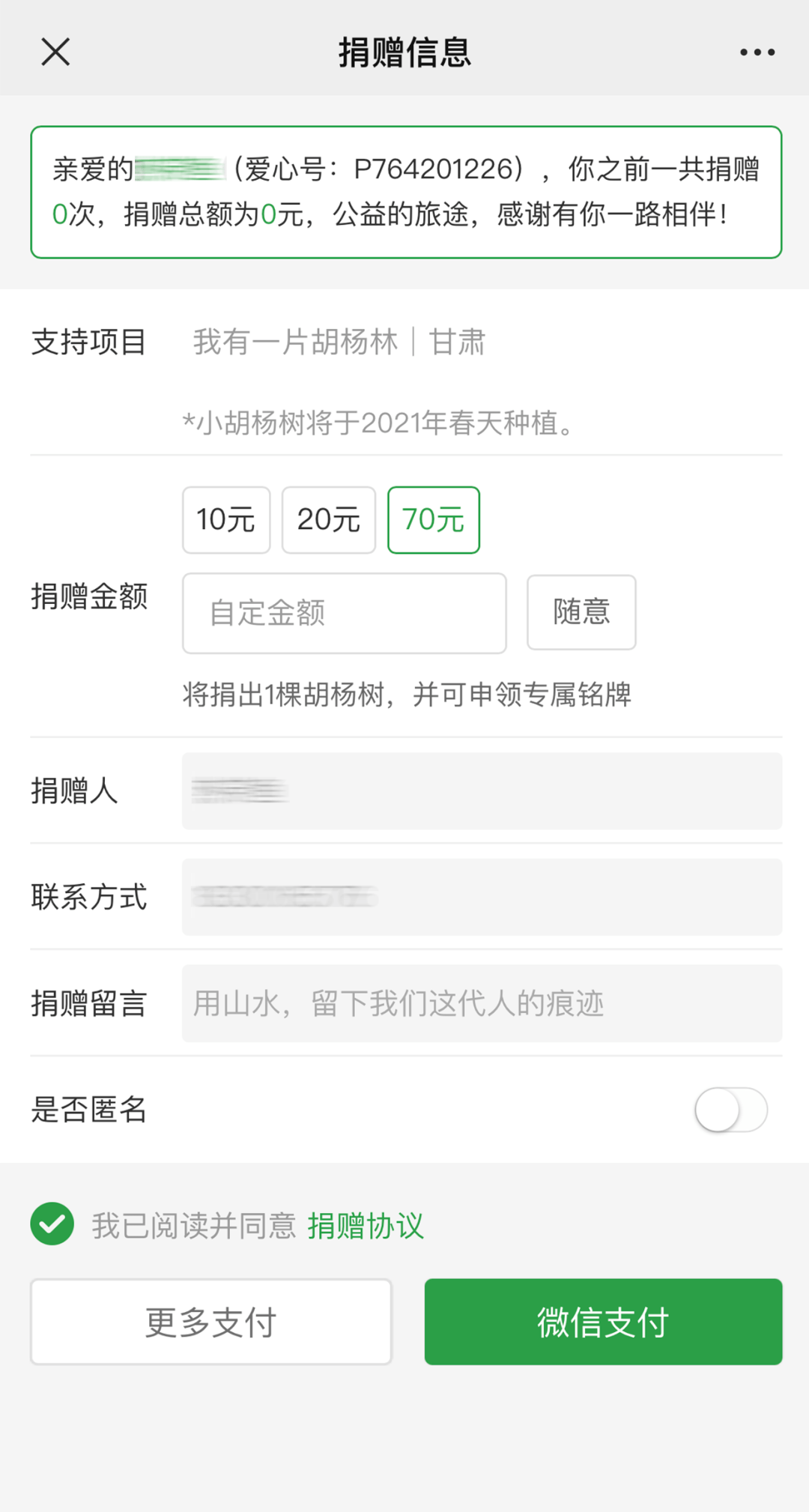Screen dimensions: 809x1512
Task: Enter a message in 捐赠留言 field
Action: tap(482, 1003)
